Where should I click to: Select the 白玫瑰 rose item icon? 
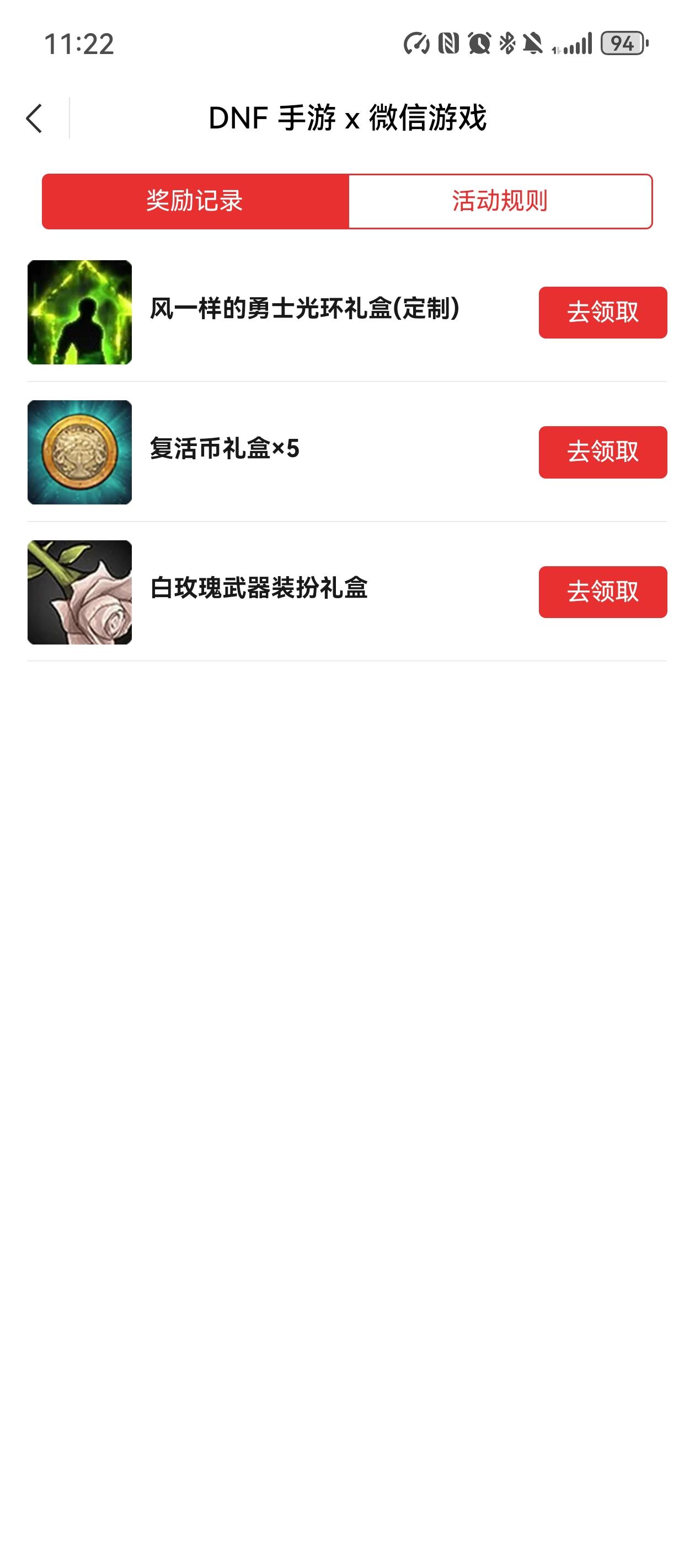80,592
